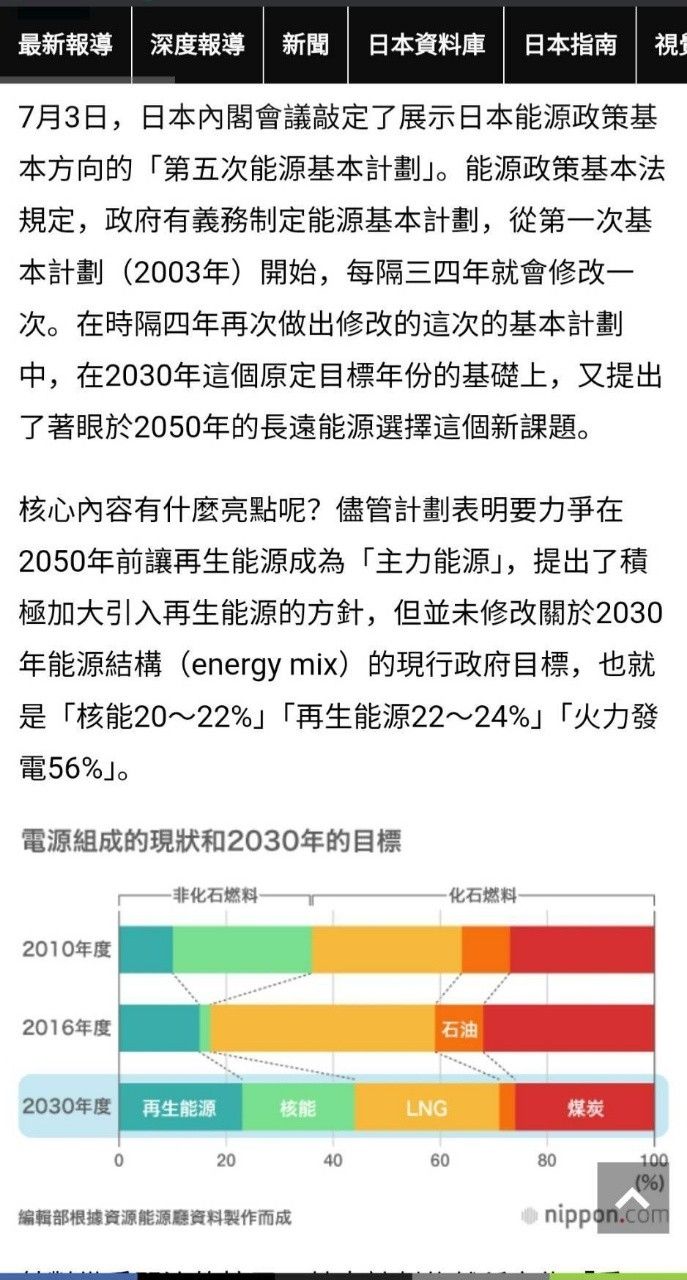The image size is (687, 1280).
Task: Go to the 新聞 section
Action: 305,44
